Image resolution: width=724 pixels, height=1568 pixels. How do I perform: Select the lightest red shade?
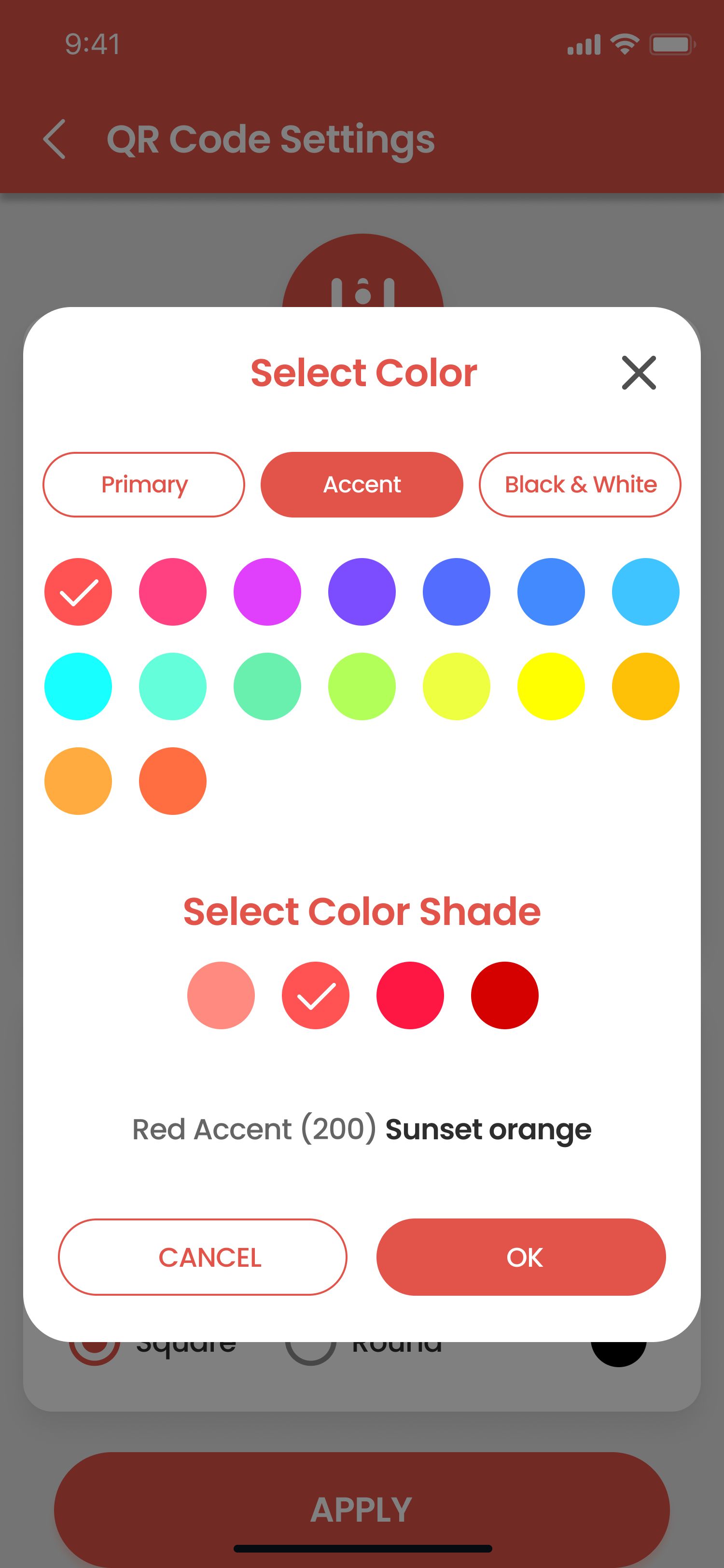tap(221, 995)
